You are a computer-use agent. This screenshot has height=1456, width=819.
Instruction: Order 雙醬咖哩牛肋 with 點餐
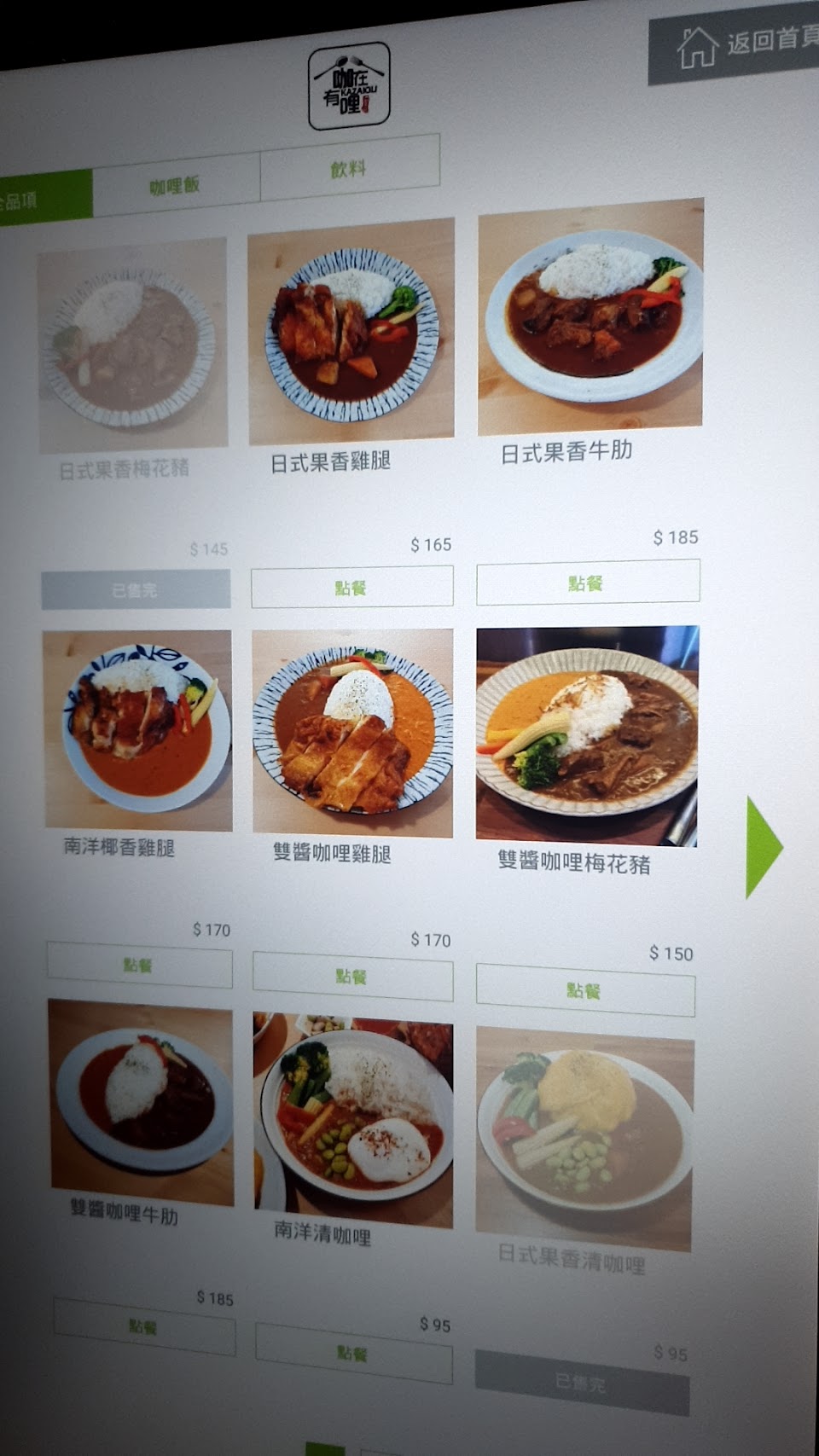point(143,1325)
